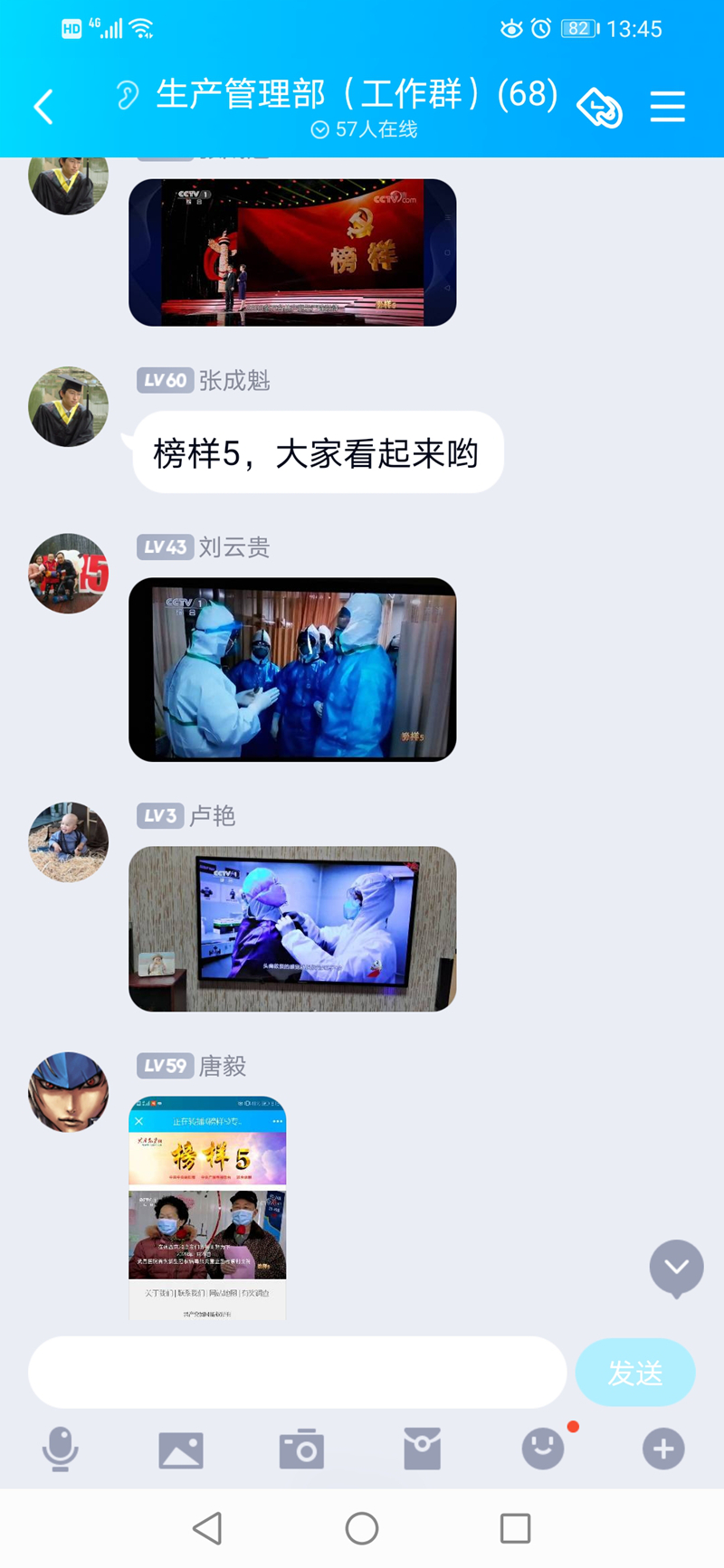Go back from the group chat
The image size is (724, 1568).
43,107
